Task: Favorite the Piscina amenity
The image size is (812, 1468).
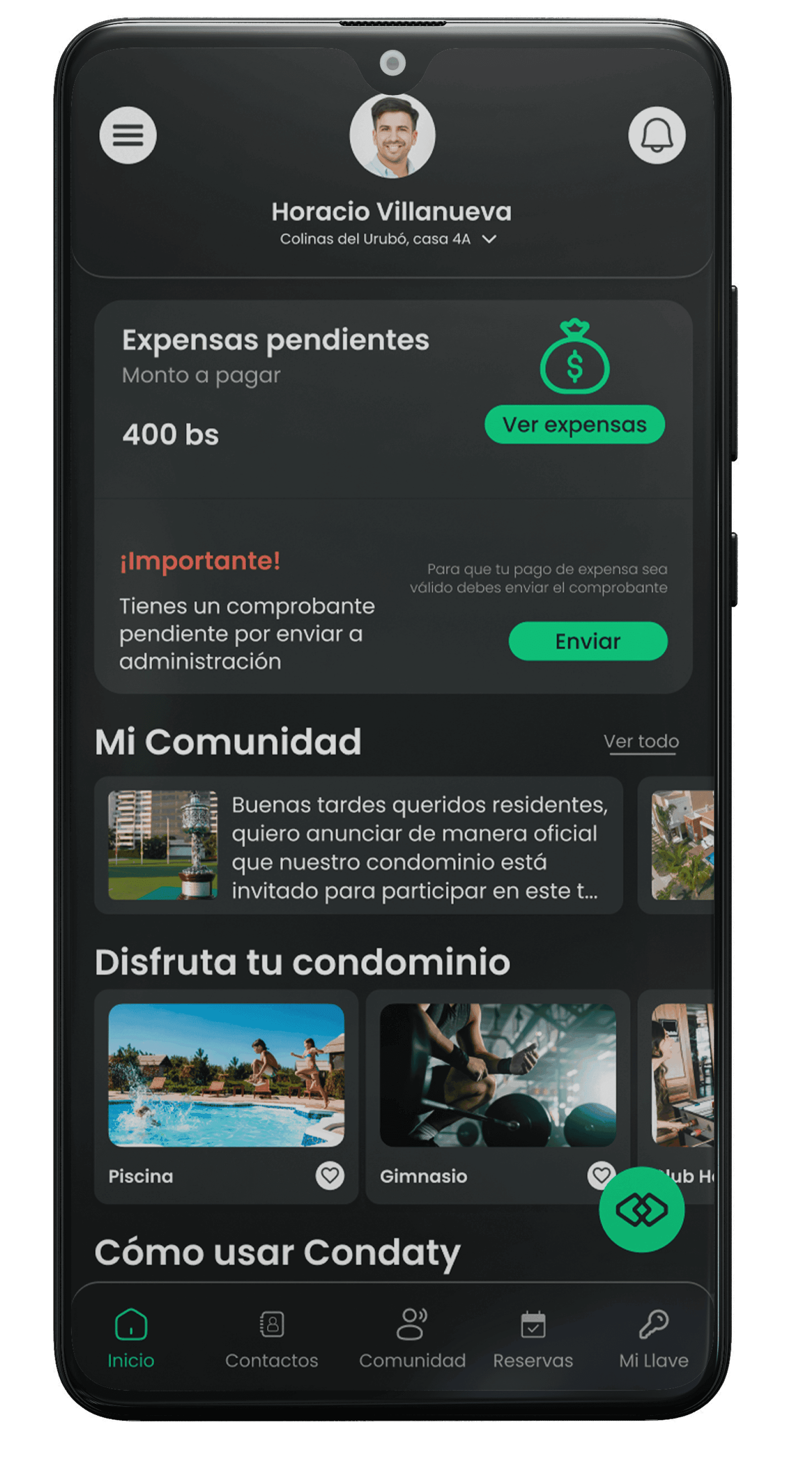Action: 330,1176
